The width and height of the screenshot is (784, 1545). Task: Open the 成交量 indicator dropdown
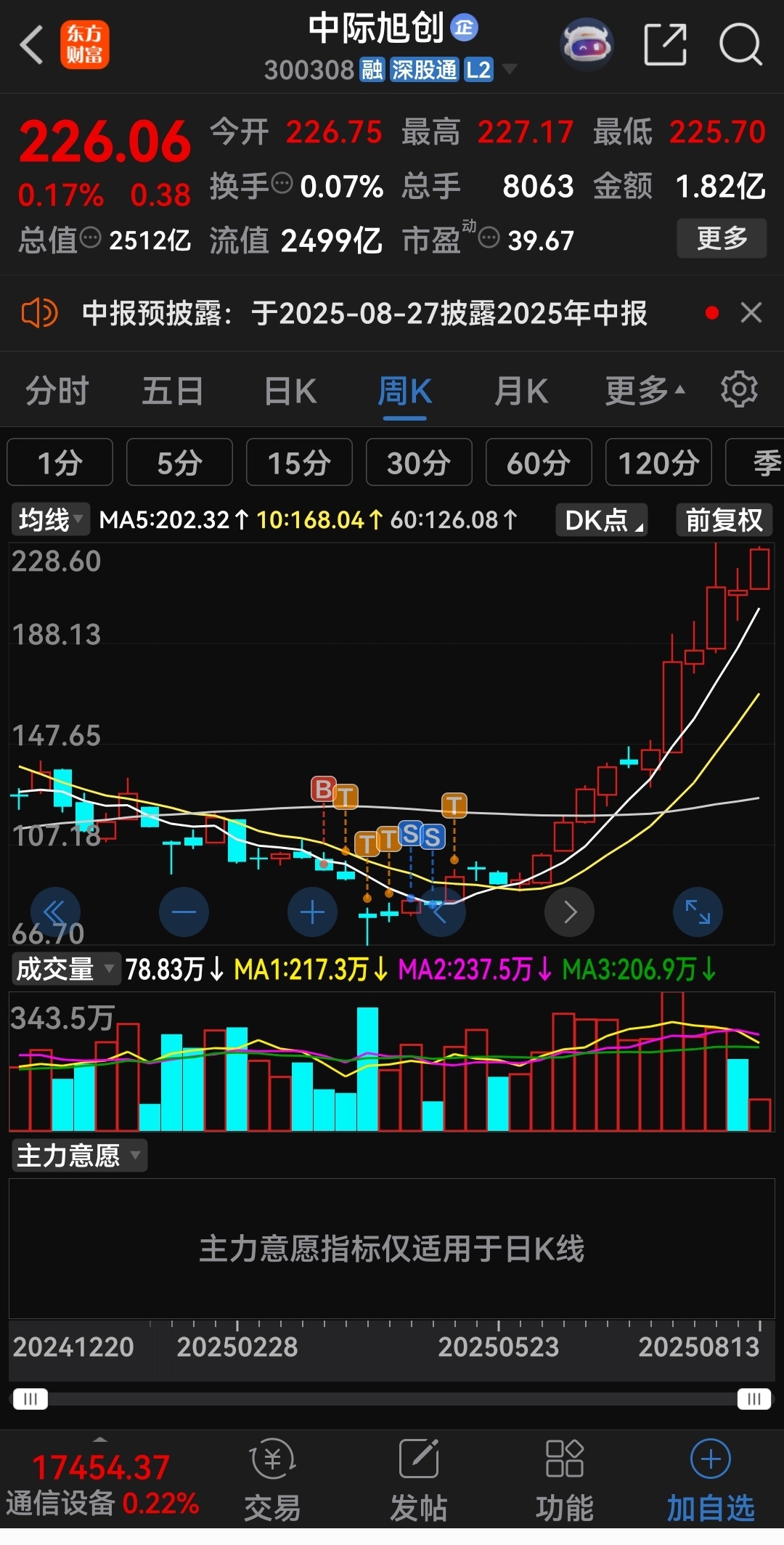coord(65,969)
